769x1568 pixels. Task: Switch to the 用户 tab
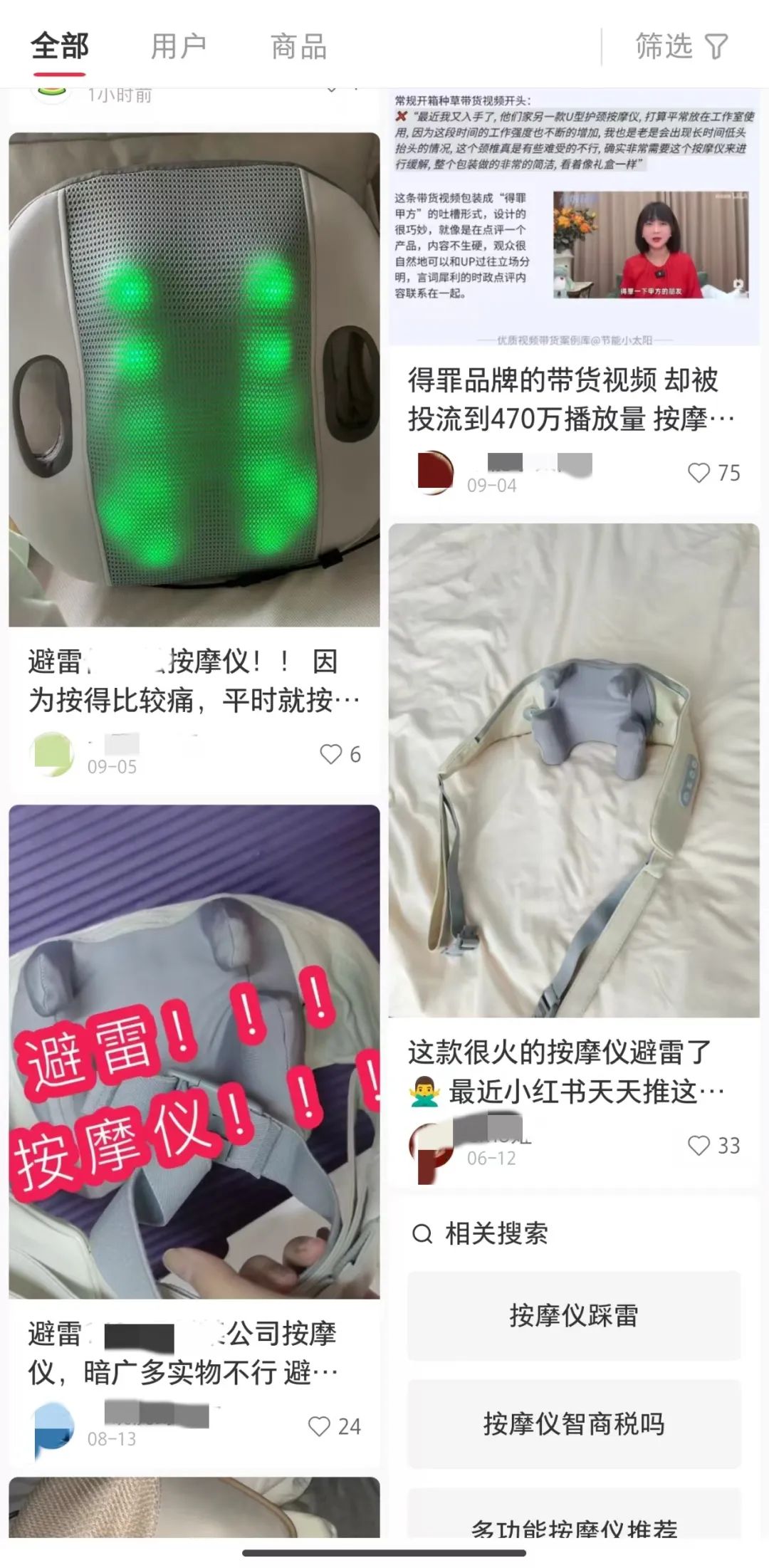coord(178,47)
